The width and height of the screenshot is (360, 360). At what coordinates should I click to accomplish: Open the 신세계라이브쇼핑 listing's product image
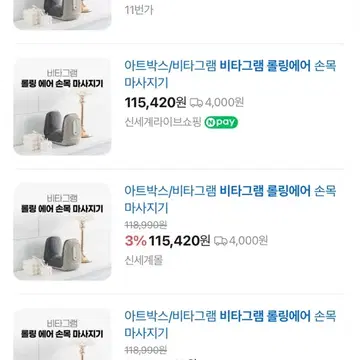pyautogui.click(x=62, y=106)
